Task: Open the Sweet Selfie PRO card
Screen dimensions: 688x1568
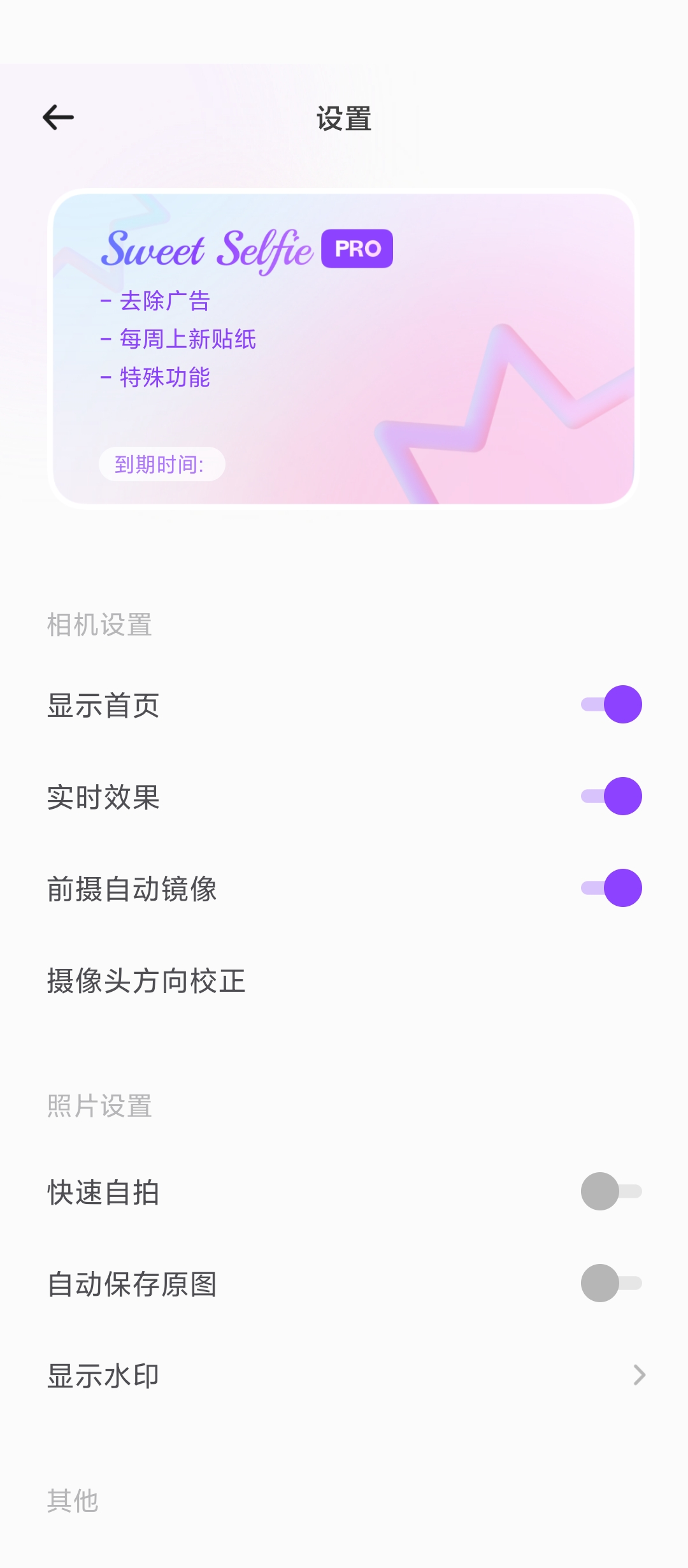Action: (x=343, y=349)
